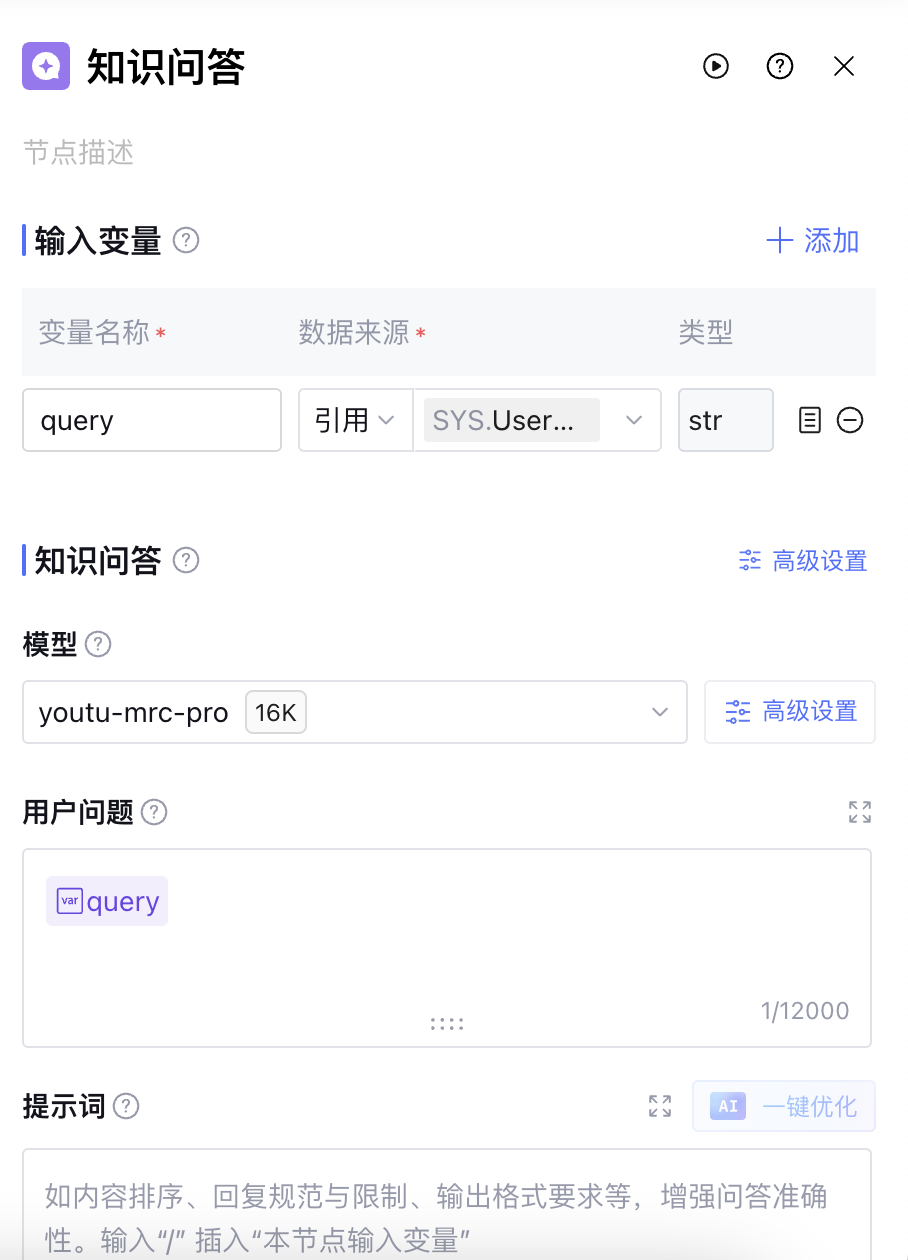Focus the 用户问题 text area

[x=447, y=960]
